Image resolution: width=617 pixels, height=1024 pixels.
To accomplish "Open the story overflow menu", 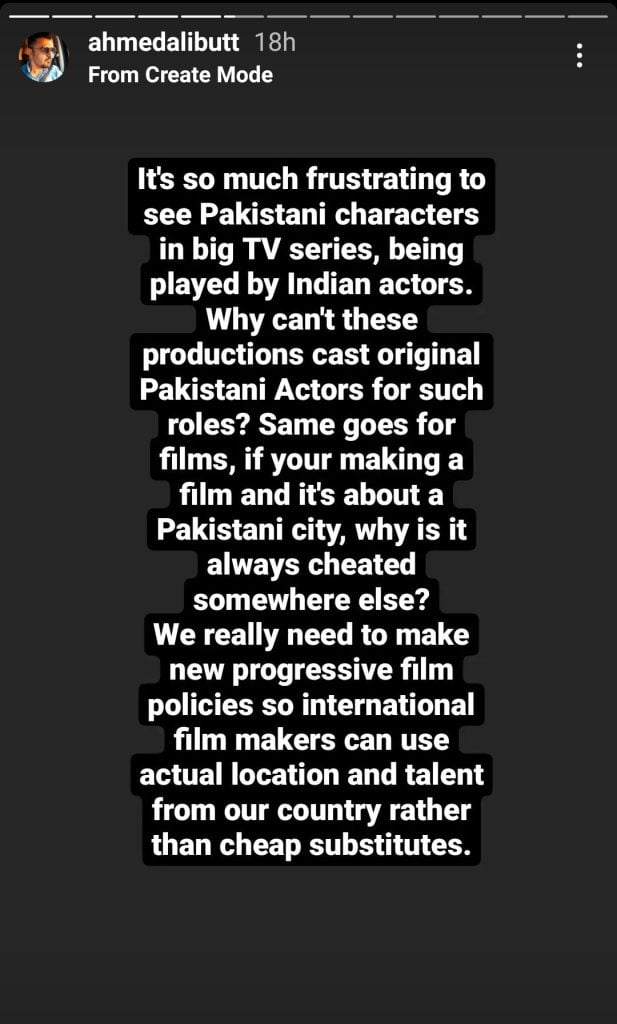I will 580,56.
